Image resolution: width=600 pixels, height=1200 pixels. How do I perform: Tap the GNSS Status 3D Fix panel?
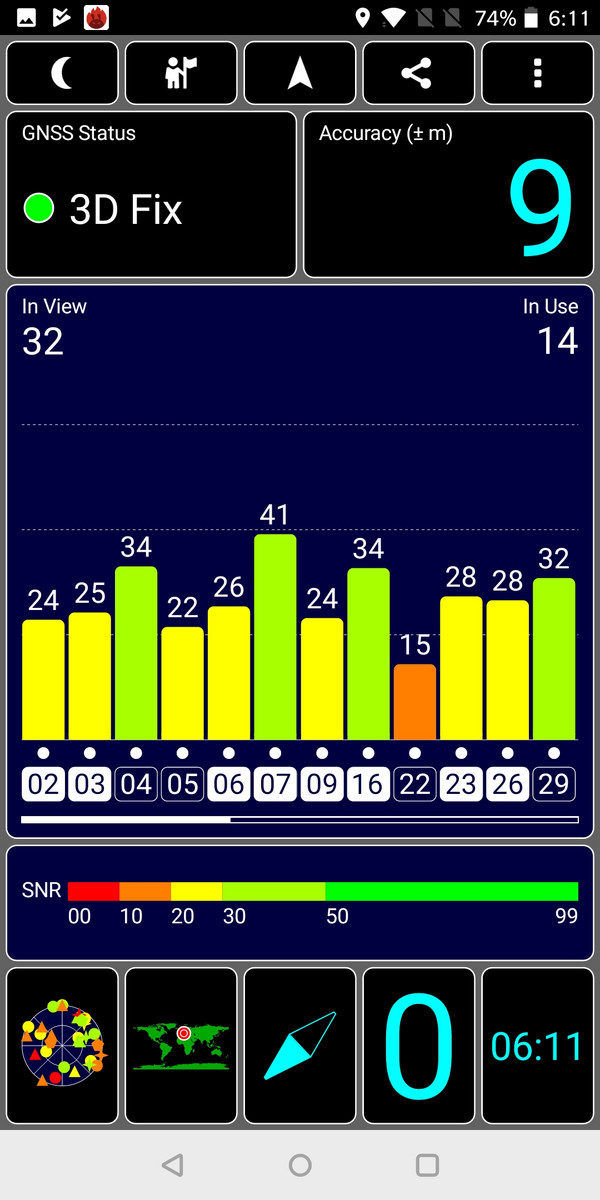point(151,194)
